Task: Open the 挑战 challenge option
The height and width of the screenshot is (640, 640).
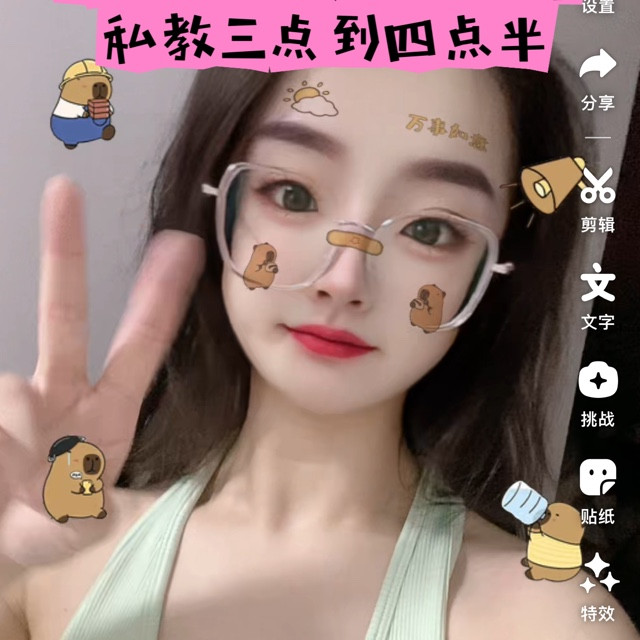Action: point(598,381)
